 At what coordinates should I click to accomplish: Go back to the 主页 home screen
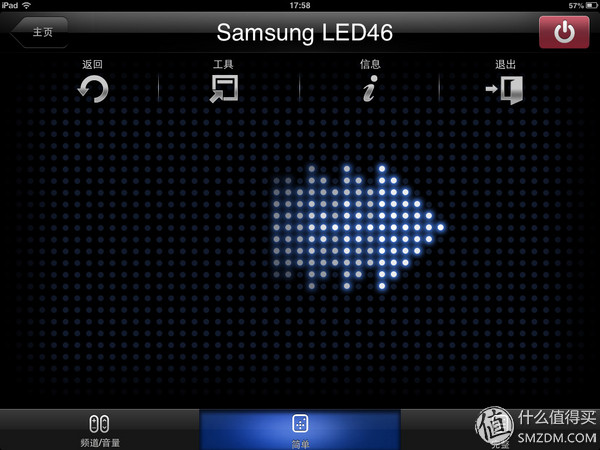click(x=40, y=32)
